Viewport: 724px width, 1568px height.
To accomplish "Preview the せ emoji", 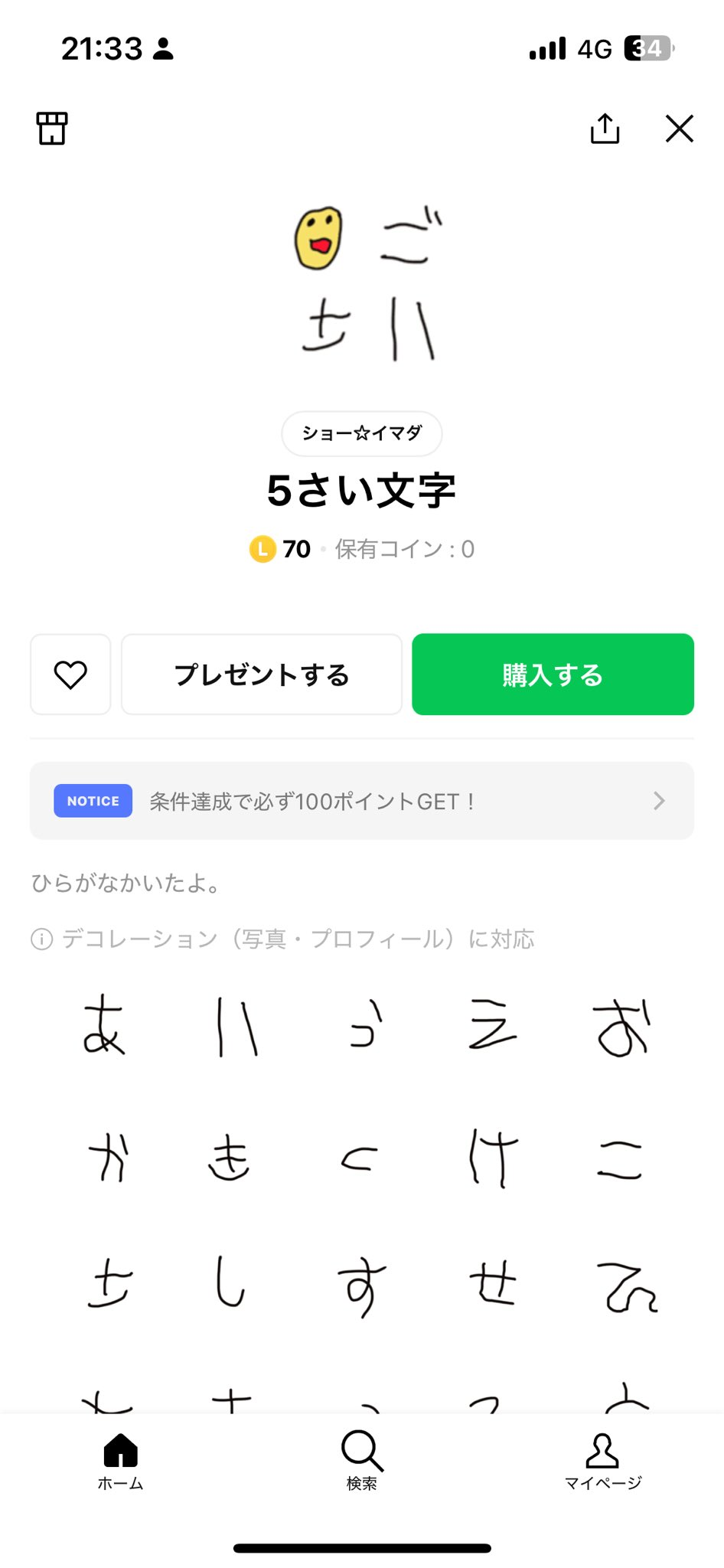I will click(492, 1285).
